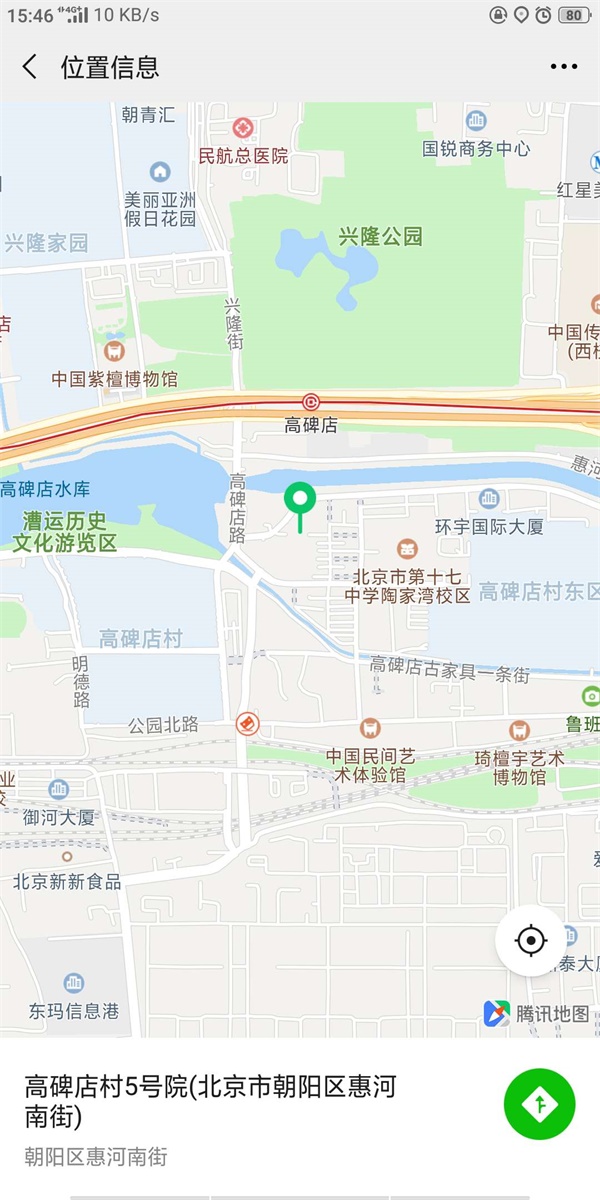This screenshot has width=600, height=1200.
Task: Open the three-dot overflow menu
Action: 563,67
